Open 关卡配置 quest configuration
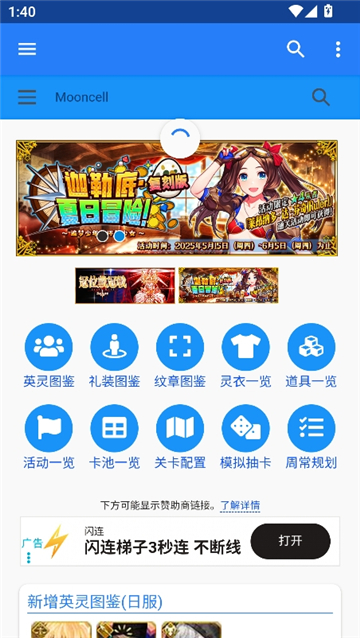Image resolution: width=360 pixels, height=638 pixels. coord(180,437)
